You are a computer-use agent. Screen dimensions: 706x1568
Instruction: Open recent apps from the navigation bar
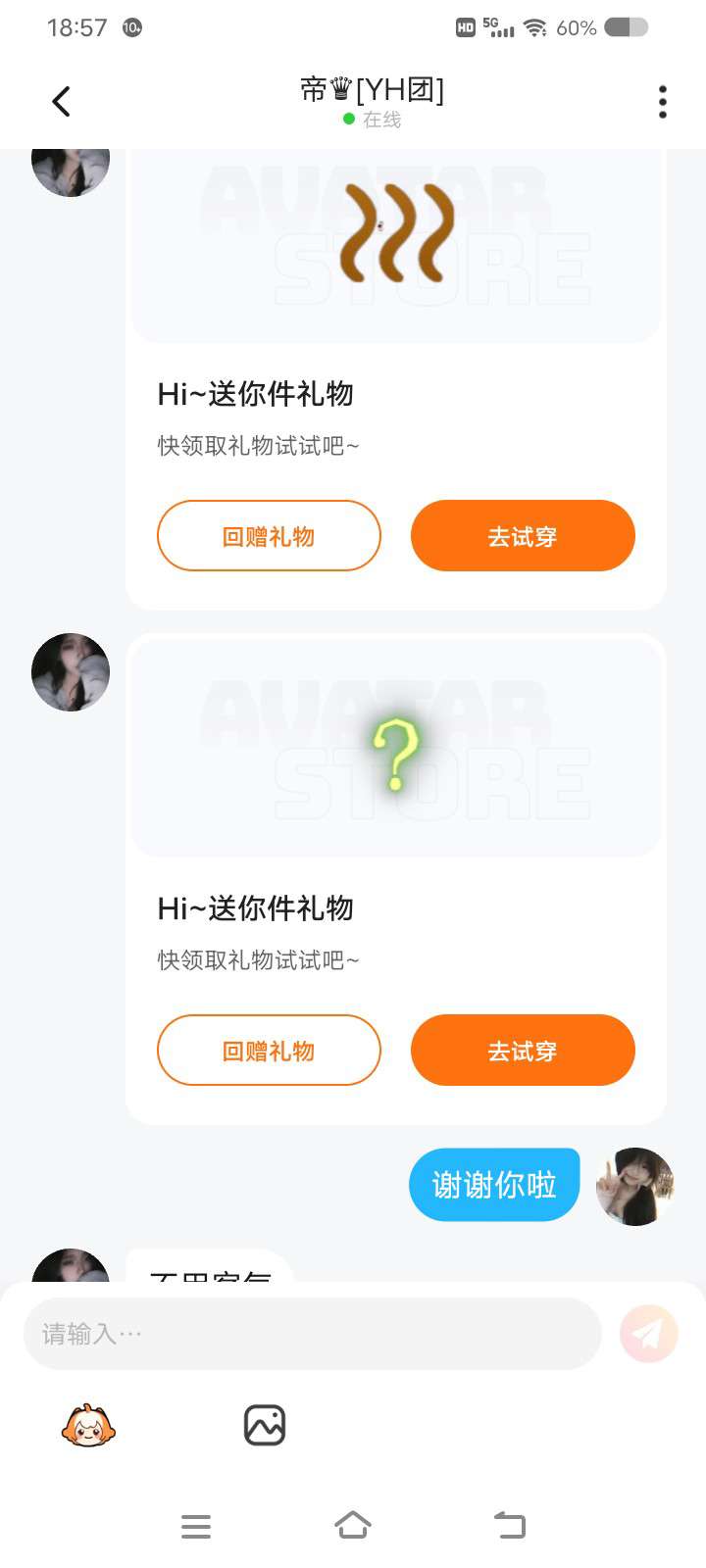click(196, 1526)
